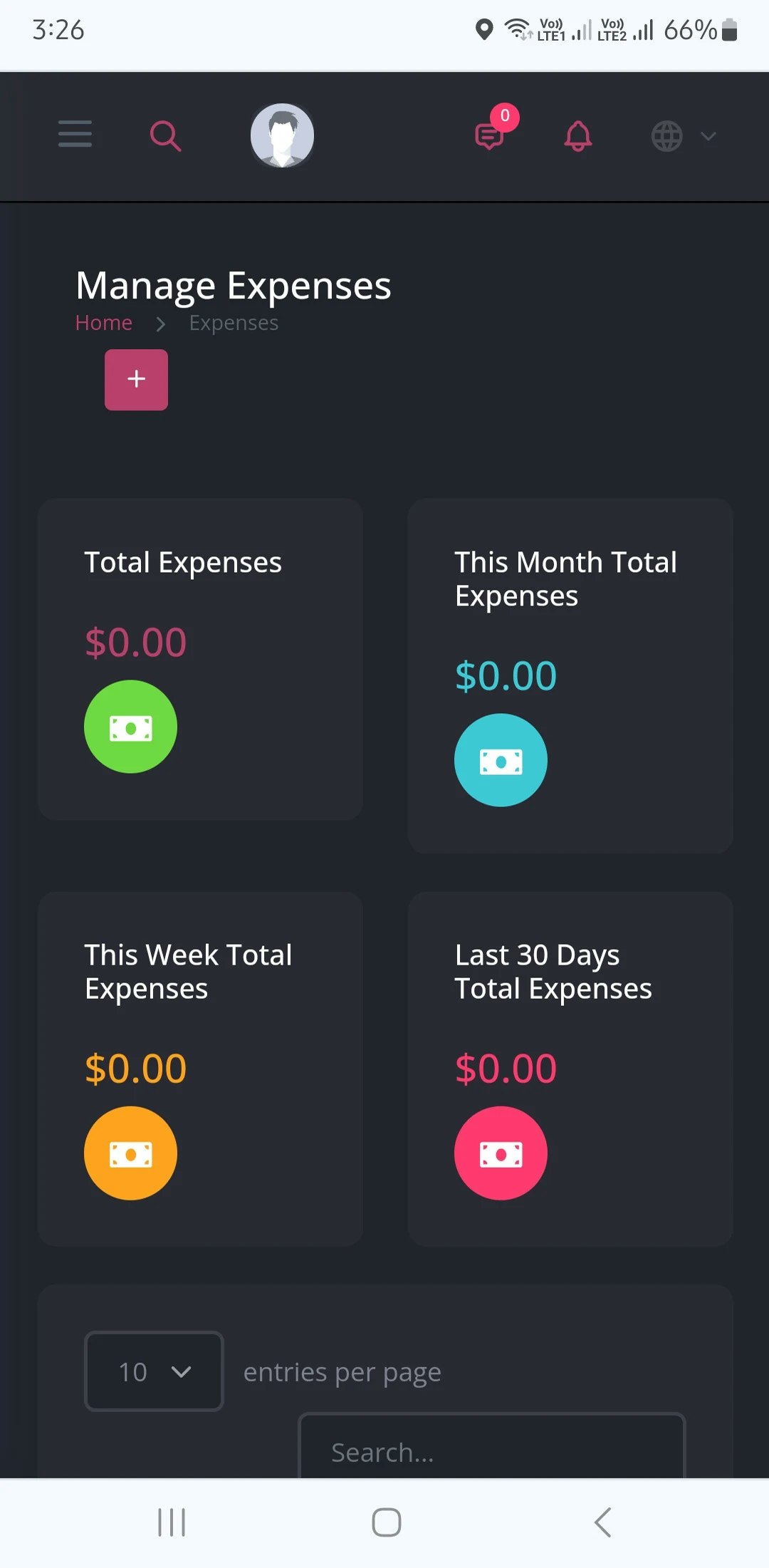Change entries per page dropdown
This screenshot has width=769, height=1568.
coord(154,1371)
